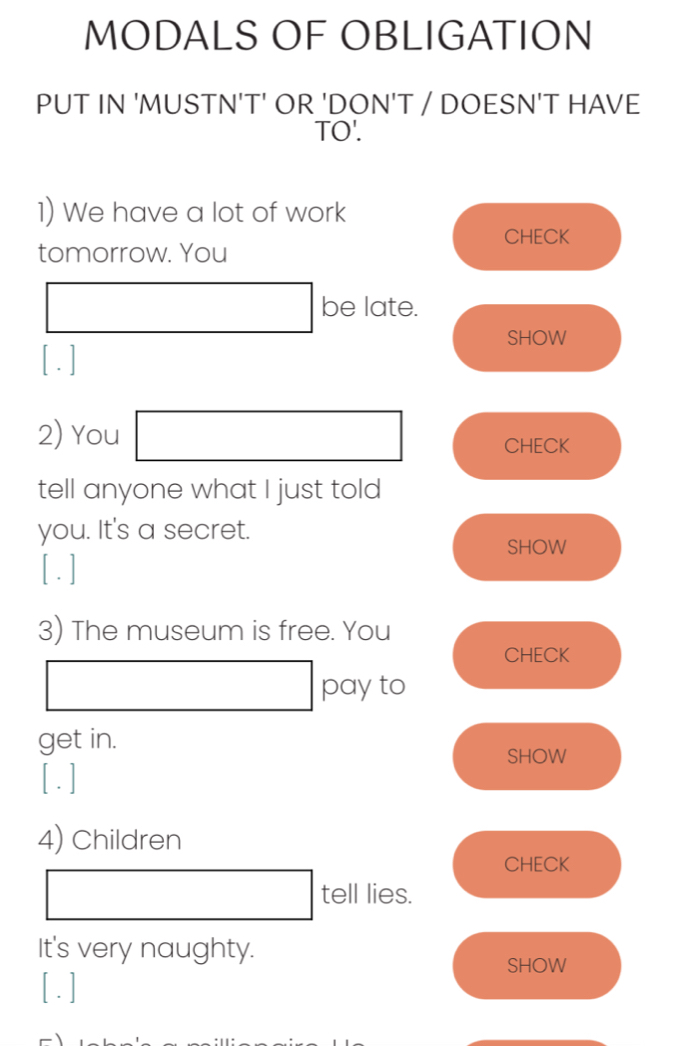
Task: Check the answer for question 3
Action: point(536,655)
